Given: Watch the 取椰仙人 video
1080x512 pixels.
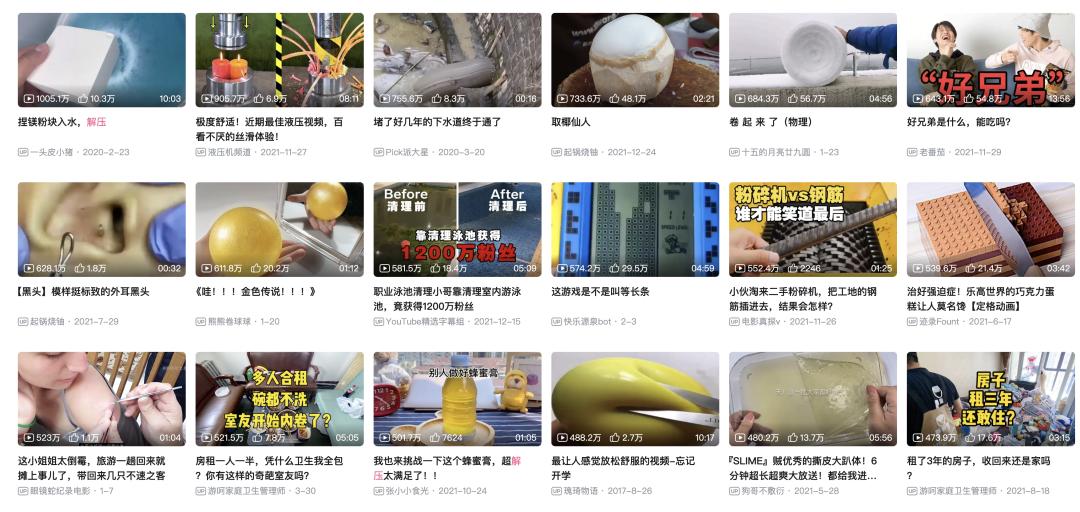Looking at the screenshot, I should pos(635,59).
